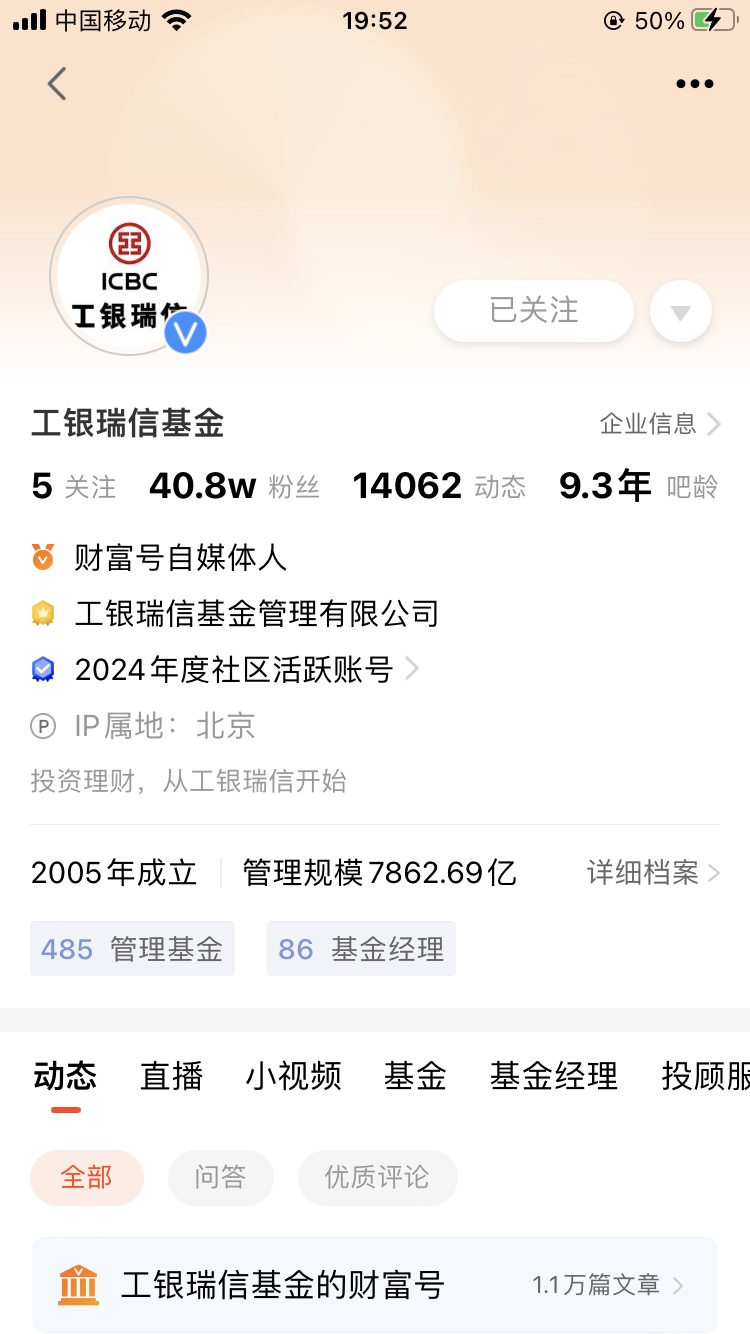The height and width of the screenshot is (1334, 750).
Task: Switch to the 小视频 tab
Action: click(x=294, y=1076)
